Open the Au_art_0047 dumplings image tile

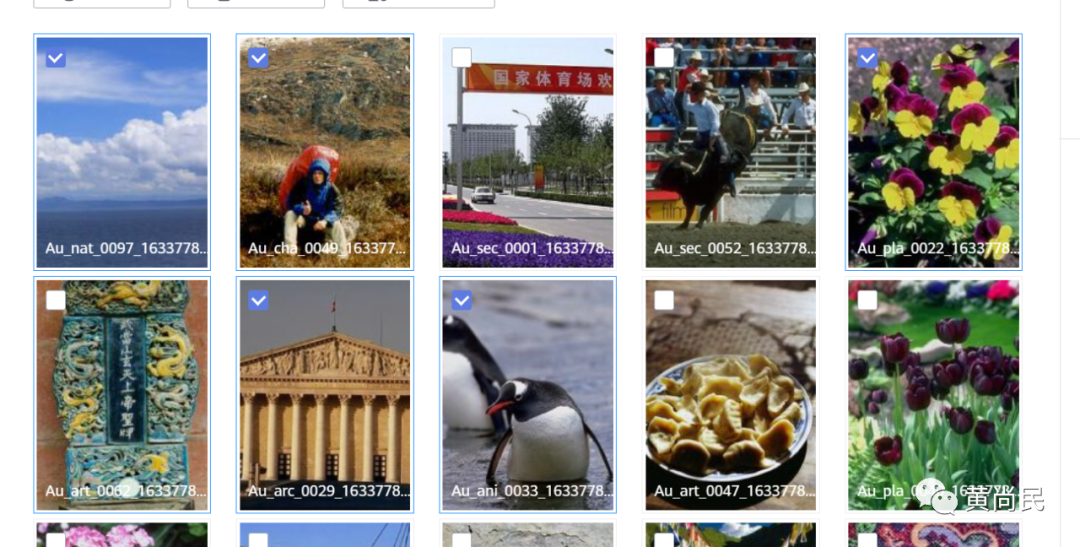[x=730, y=400]
